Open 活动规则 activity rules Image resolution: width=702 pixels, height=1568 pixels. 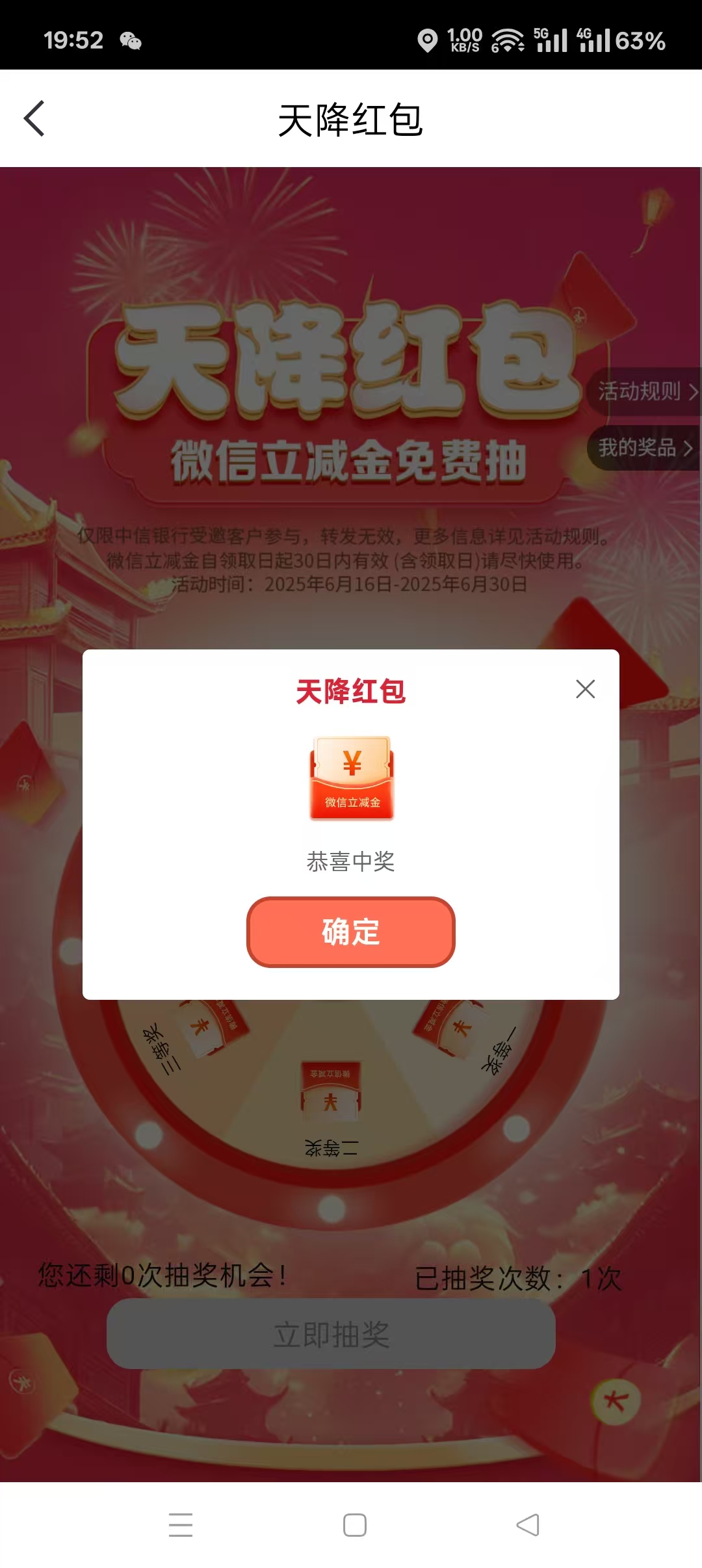[646, 391]
